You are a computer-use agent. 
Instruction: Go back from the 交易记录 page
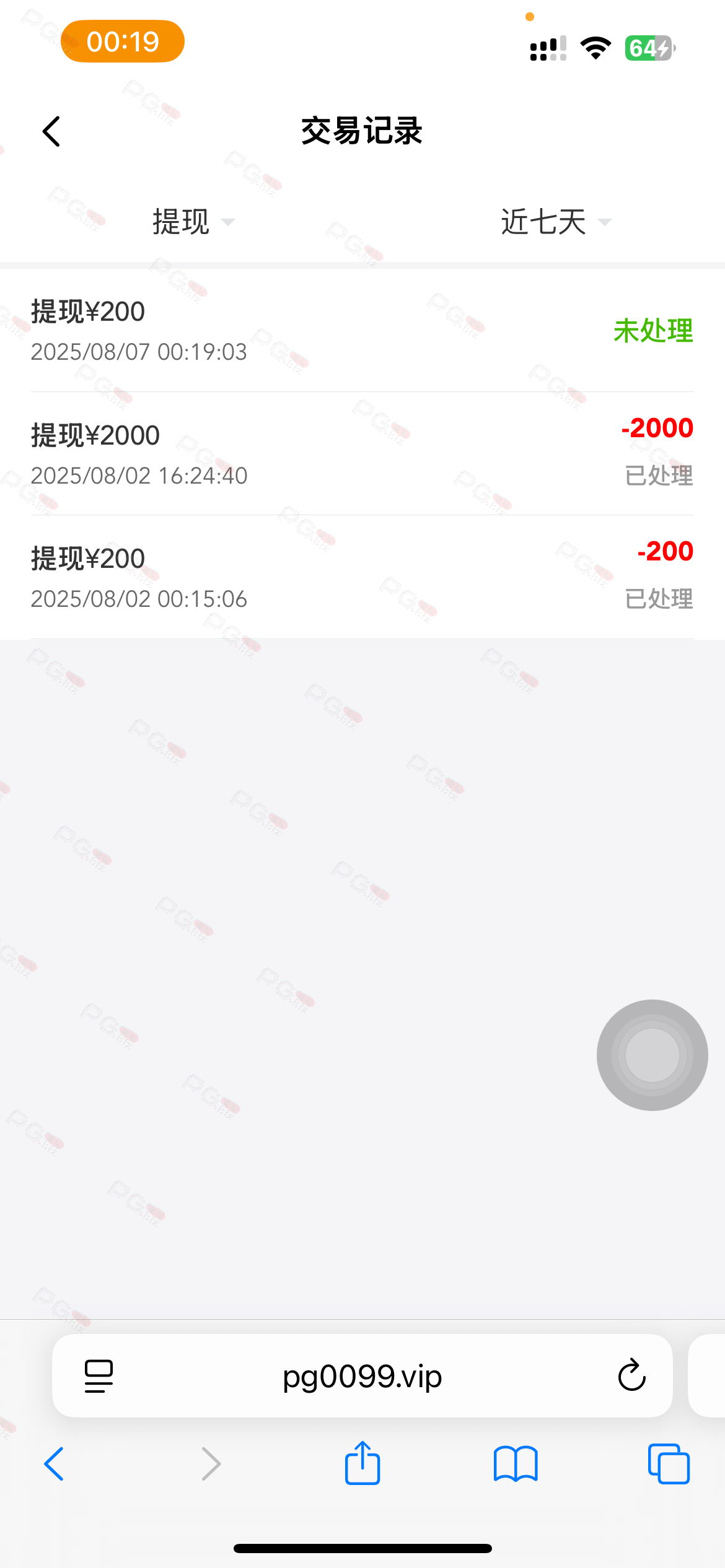52,131
